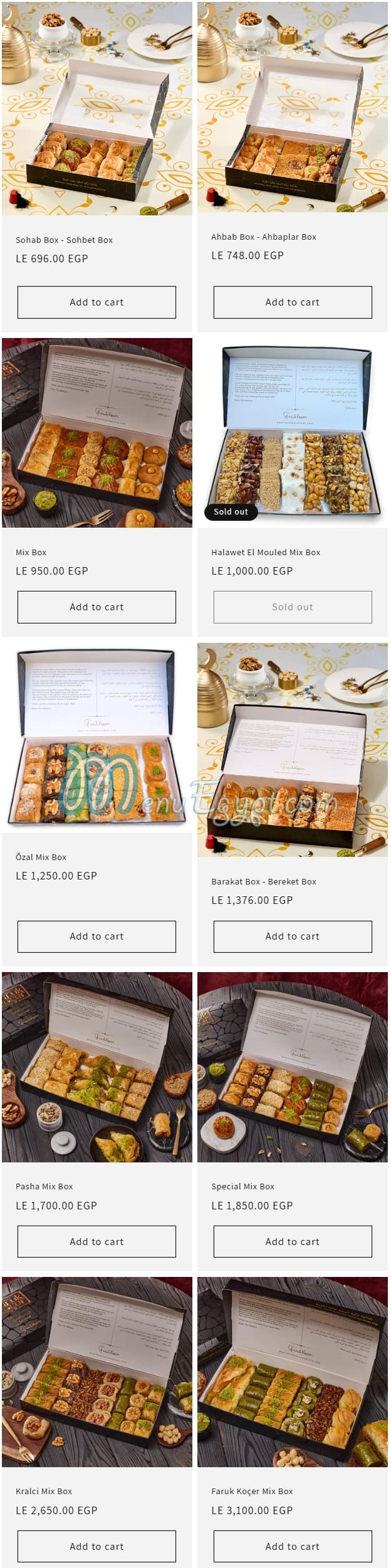
Task: Add Barakat Box to cart
Action: pyautogui.click(x=293, y=936)
